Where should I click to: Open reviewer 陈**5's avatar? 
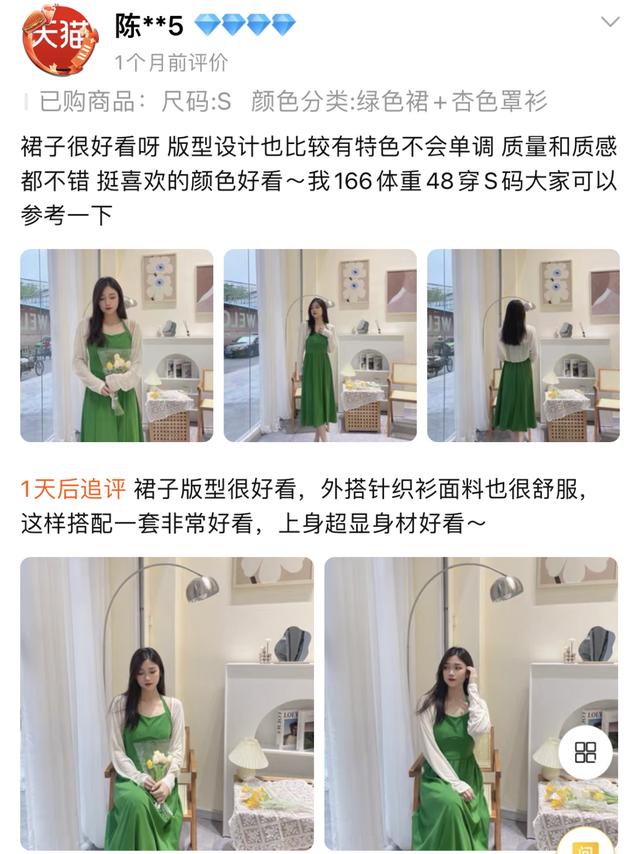pyautogui.click(x=60, y=40)
